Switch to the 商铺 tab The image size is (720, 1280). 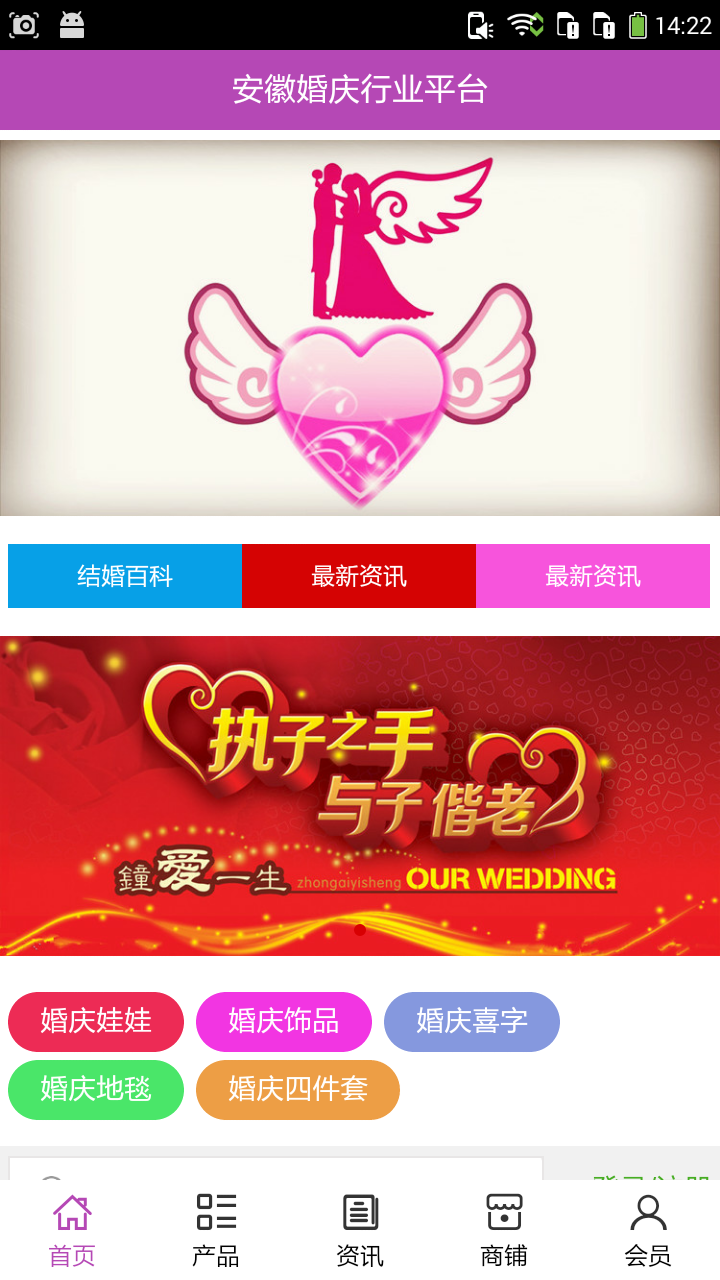(x=504, y=1230)
